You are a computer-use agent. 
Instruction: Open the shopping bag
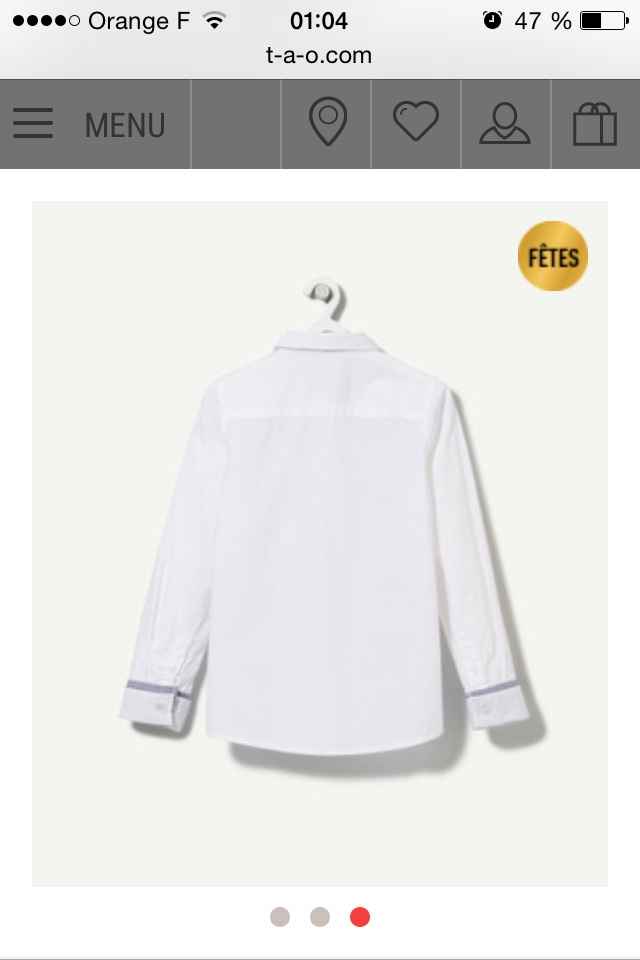pos(595,125)
